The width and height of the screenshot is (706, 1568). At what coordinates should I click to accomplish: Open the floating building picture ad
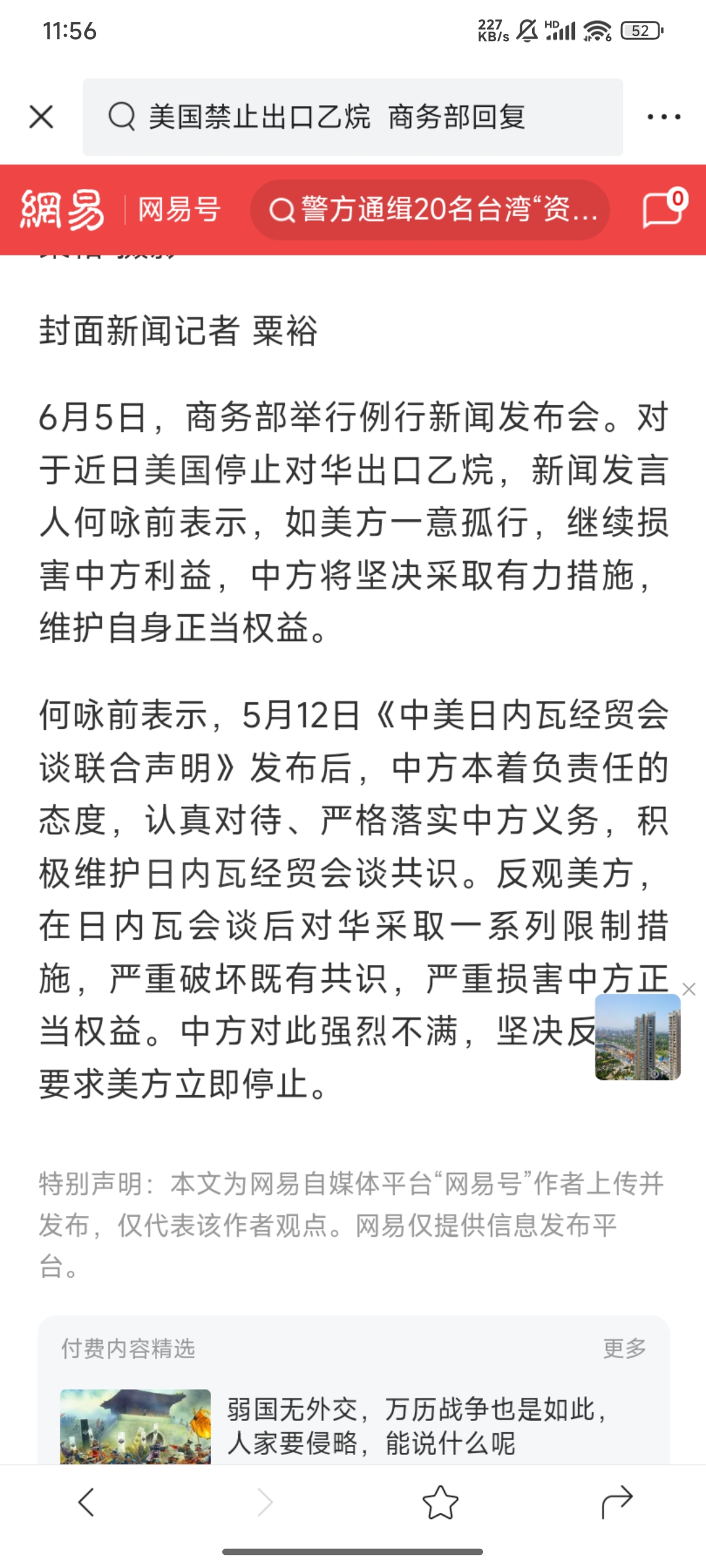coord(637,1037)
